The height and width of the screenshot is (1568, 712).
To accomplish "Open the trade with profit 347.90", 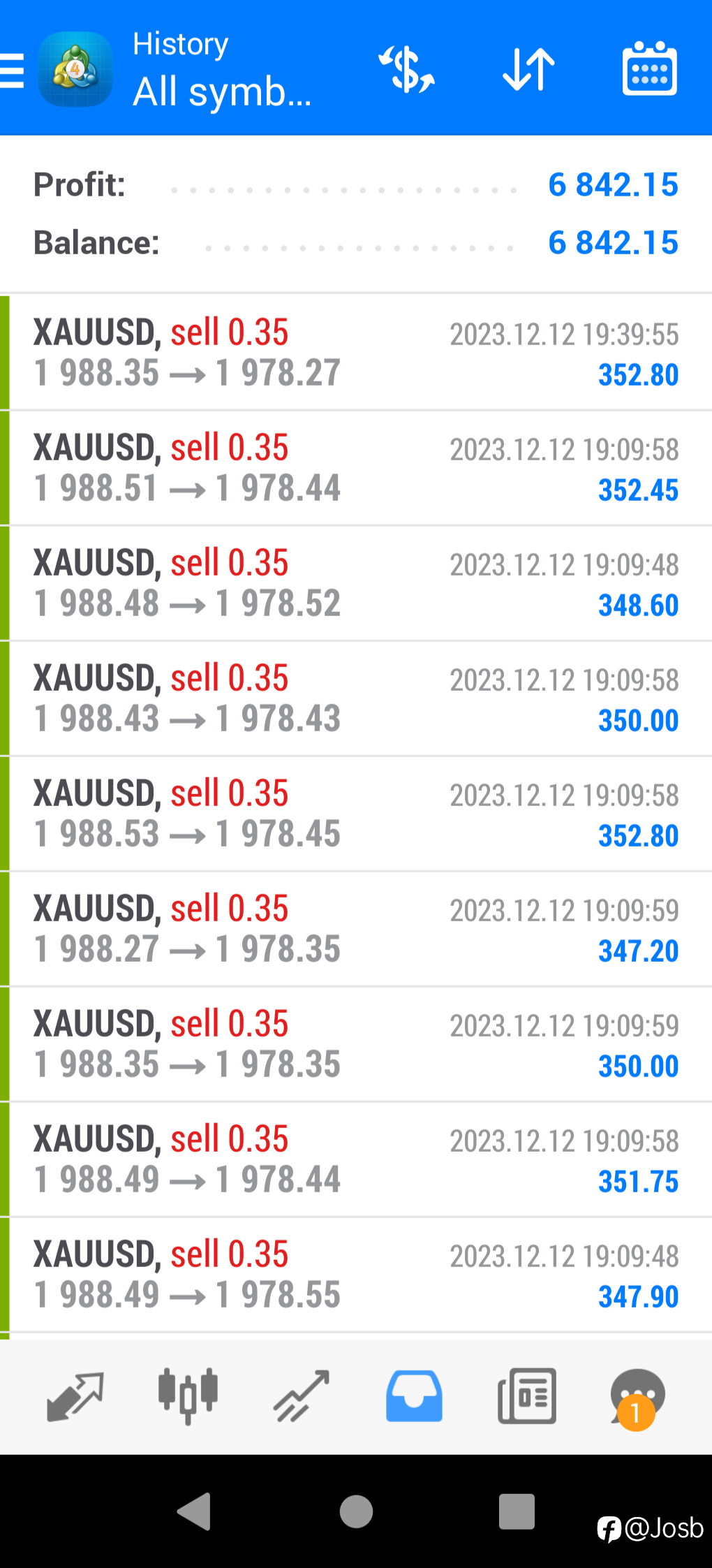I will 356,1275.
